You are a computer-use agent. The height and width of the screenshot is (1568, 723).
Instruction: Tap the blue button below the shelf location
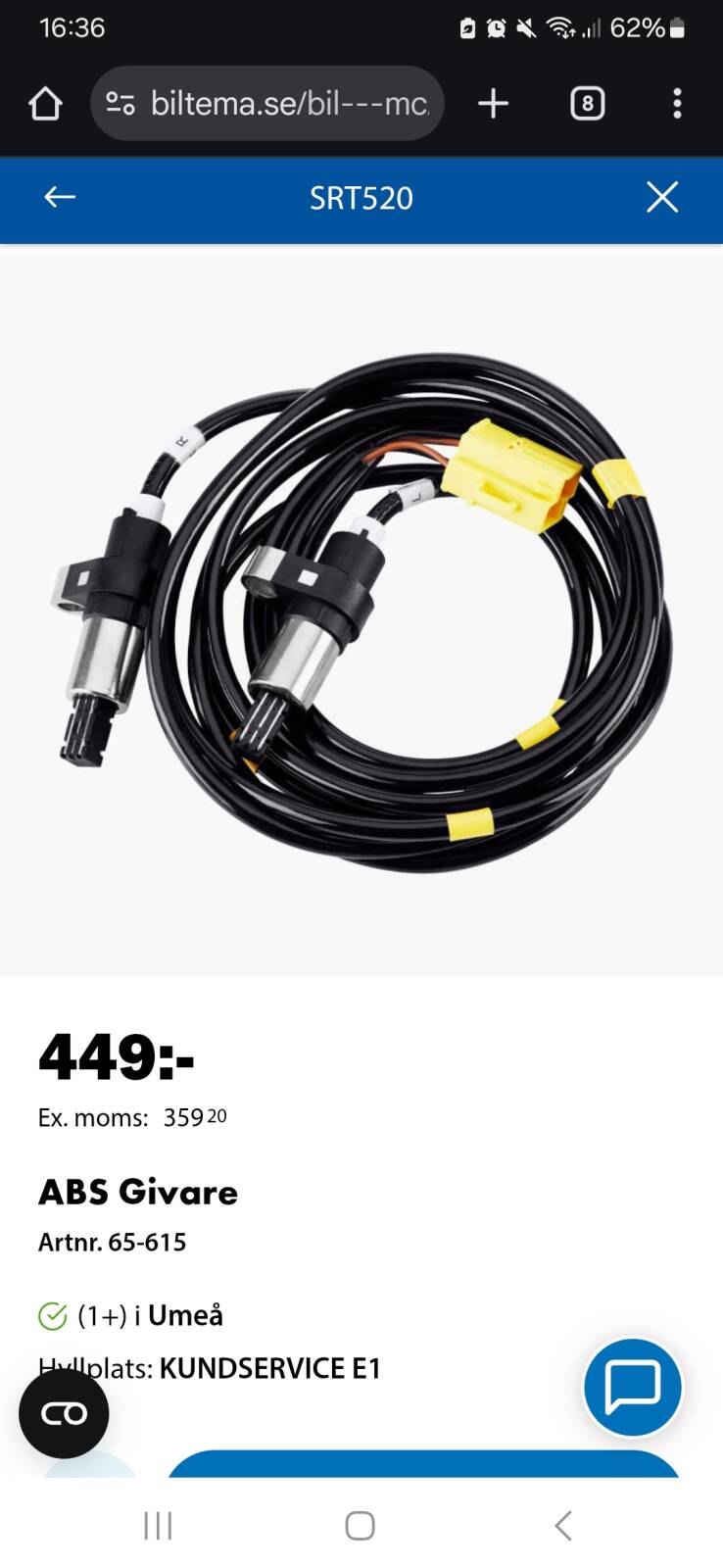(x=421, y=1464)
